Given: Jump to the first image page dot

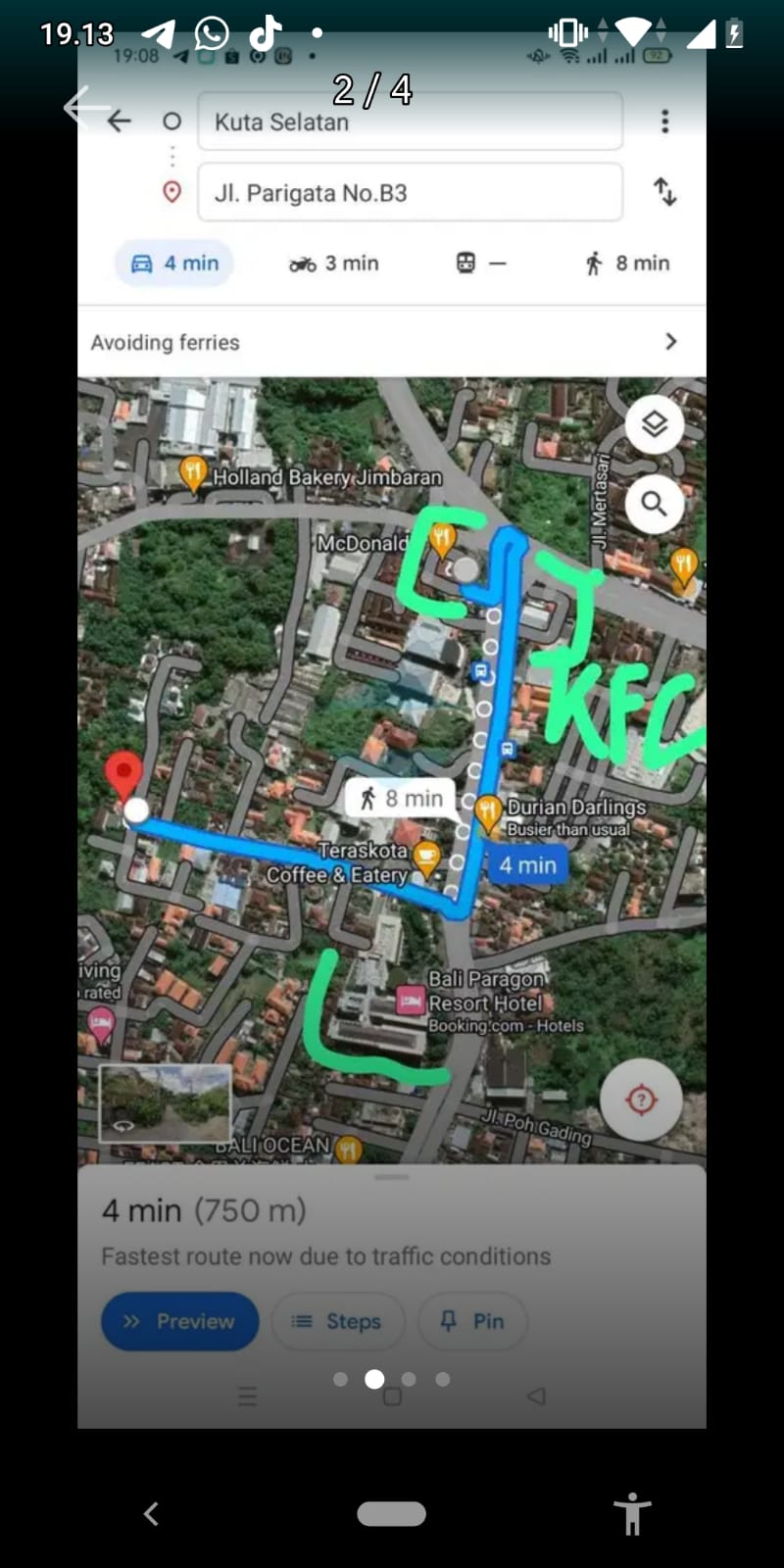Looking at the screenshot, I should (340, 1379).
